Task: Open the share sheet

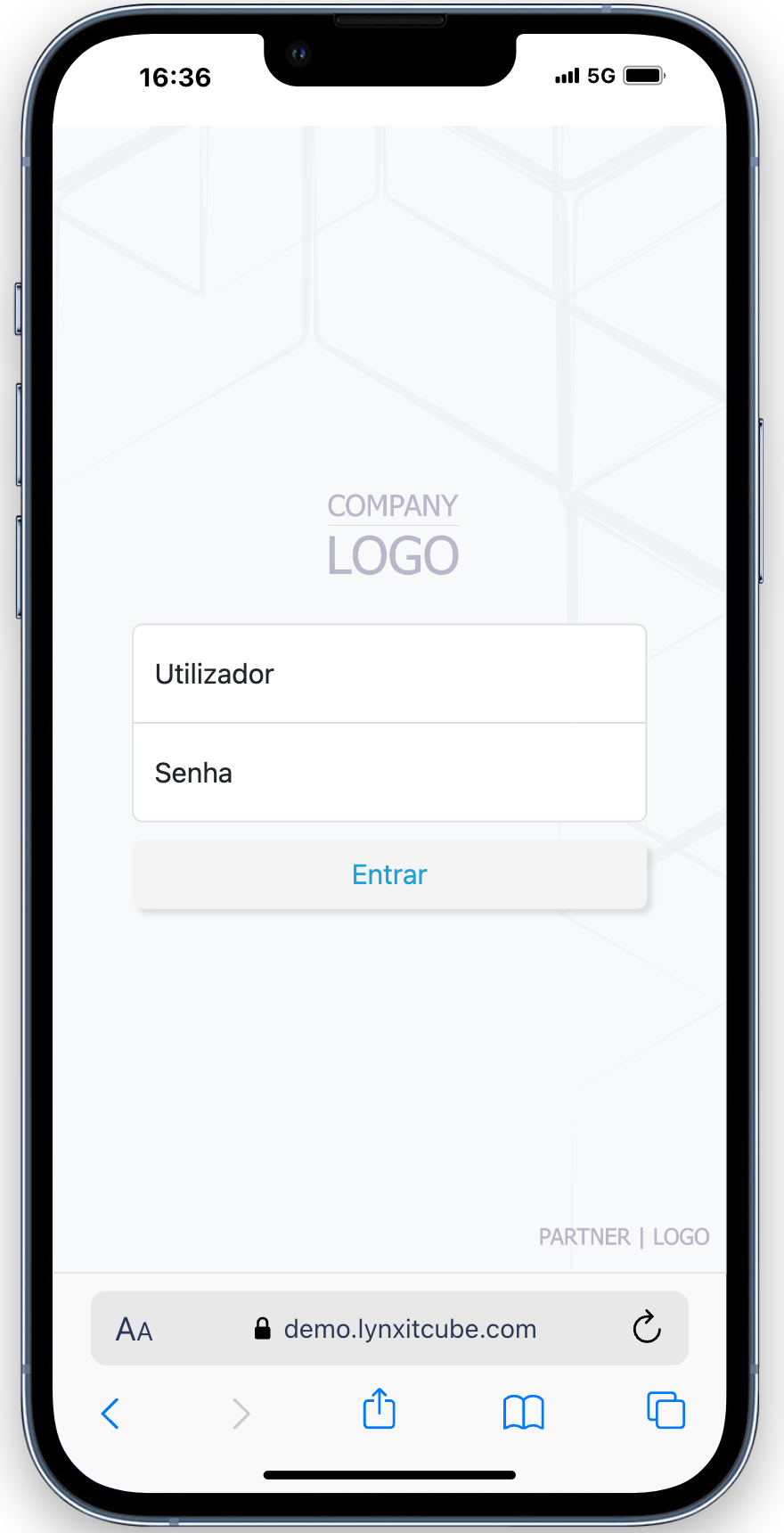Action: [x=380, y=1410]
